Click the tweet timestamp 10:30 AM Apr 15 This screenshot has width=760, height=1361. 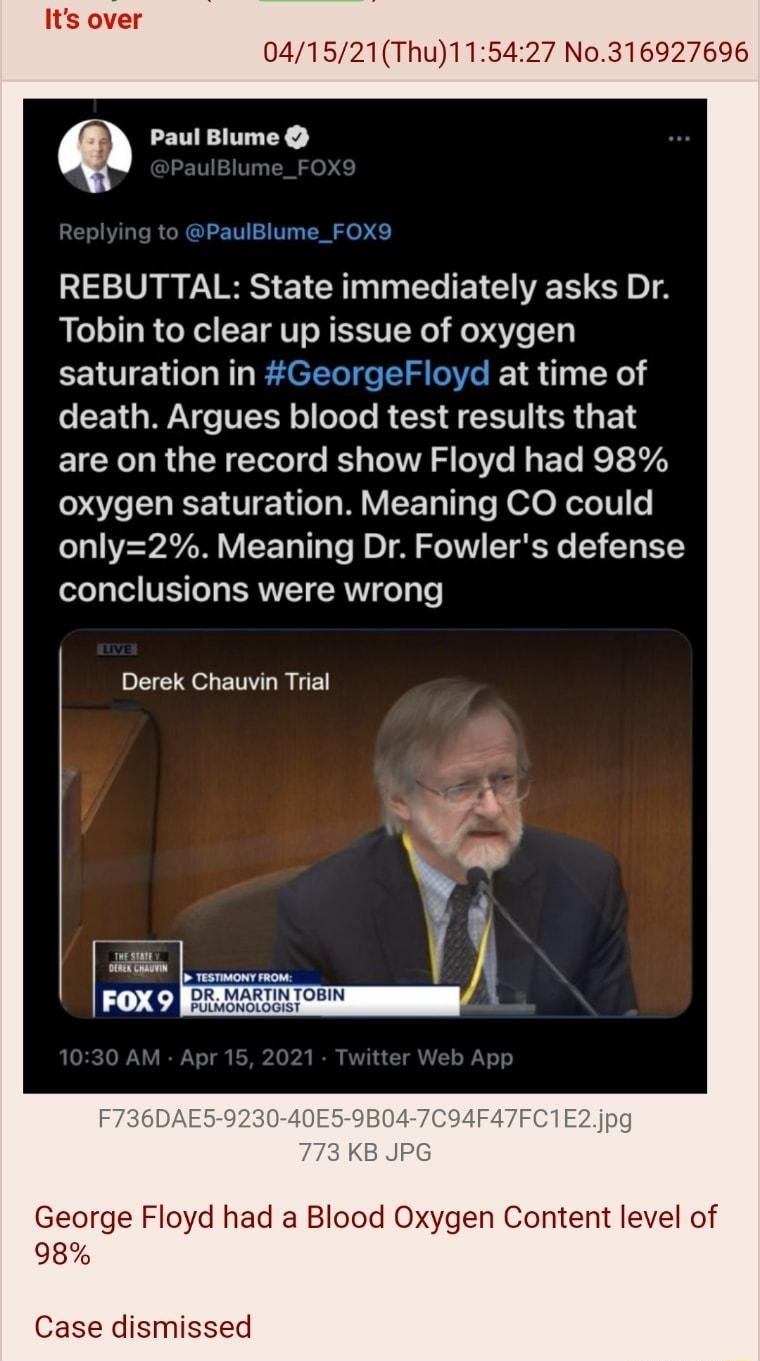point(175,1055)
